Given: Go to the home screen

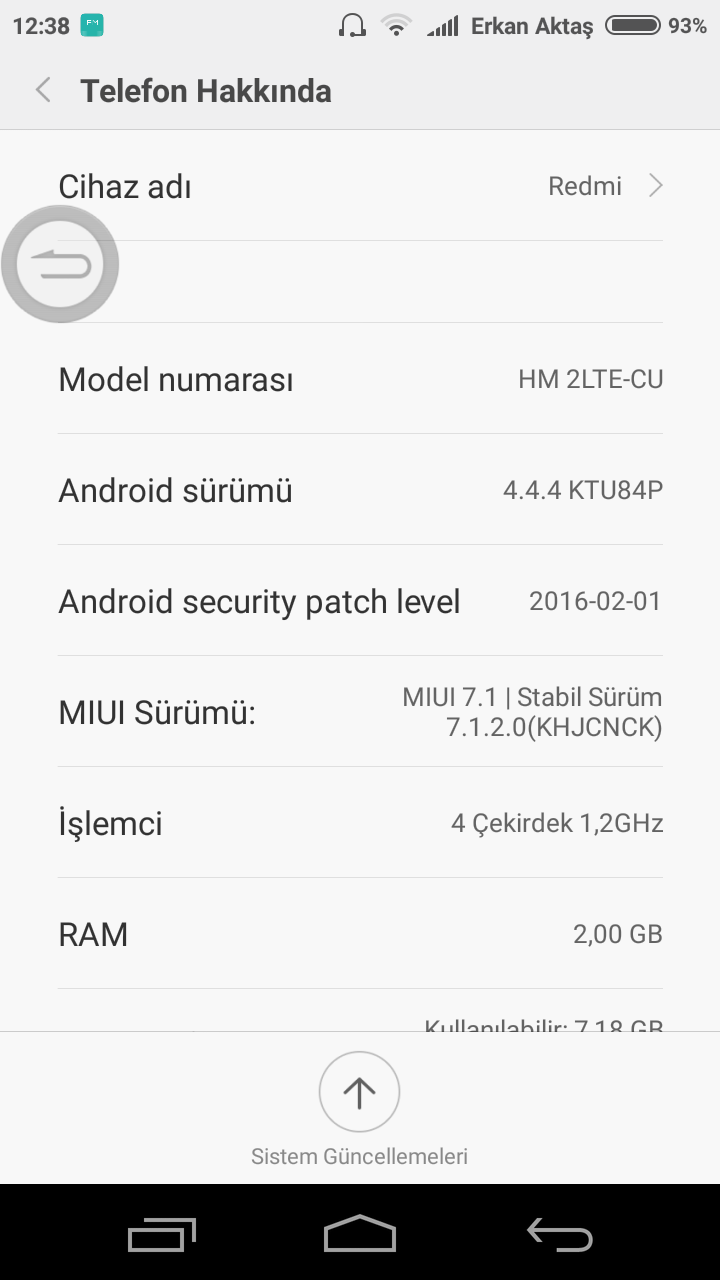Looking at the screenshot, I should click(360, 1235).
